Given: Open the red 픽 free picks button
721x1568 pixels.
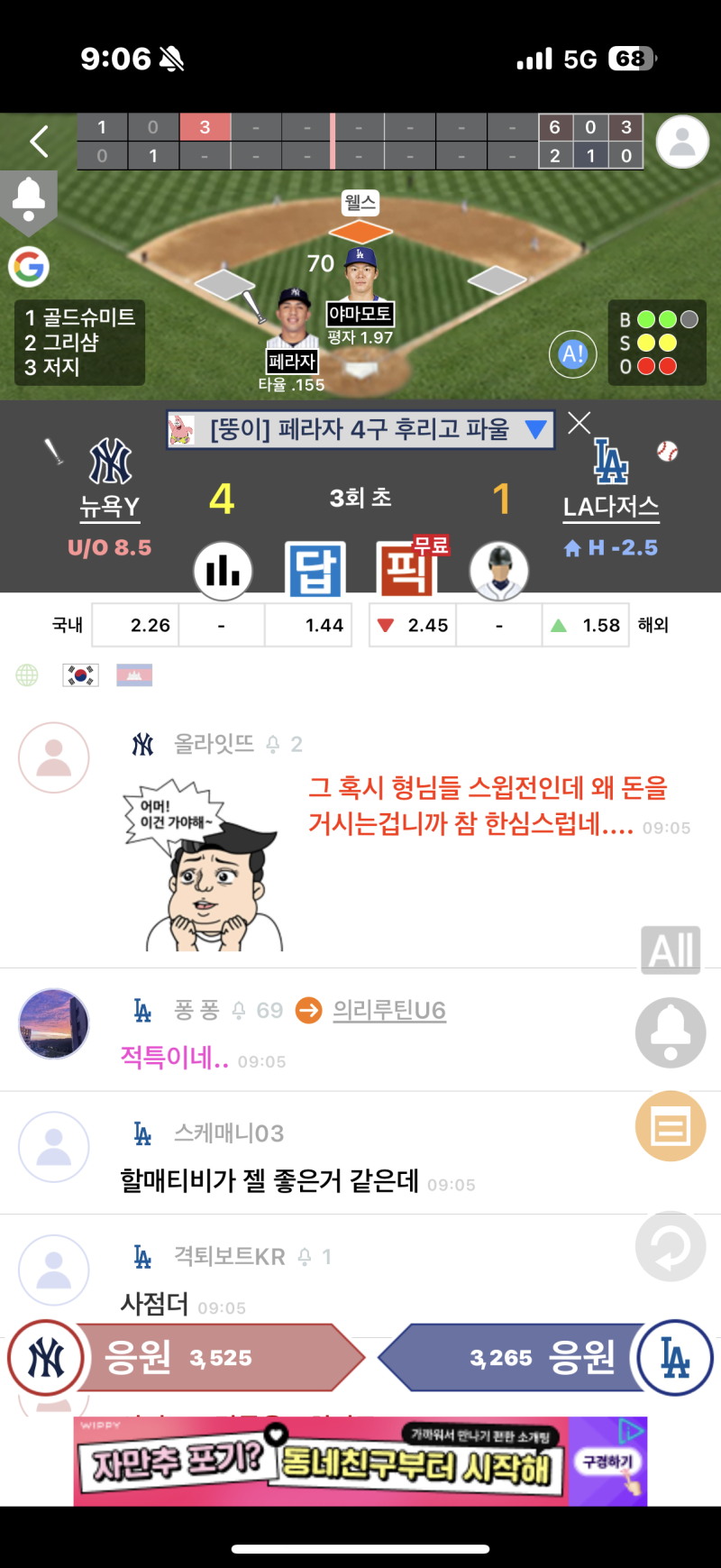Looking at the screenshot, I should click(x=406, y=571).
